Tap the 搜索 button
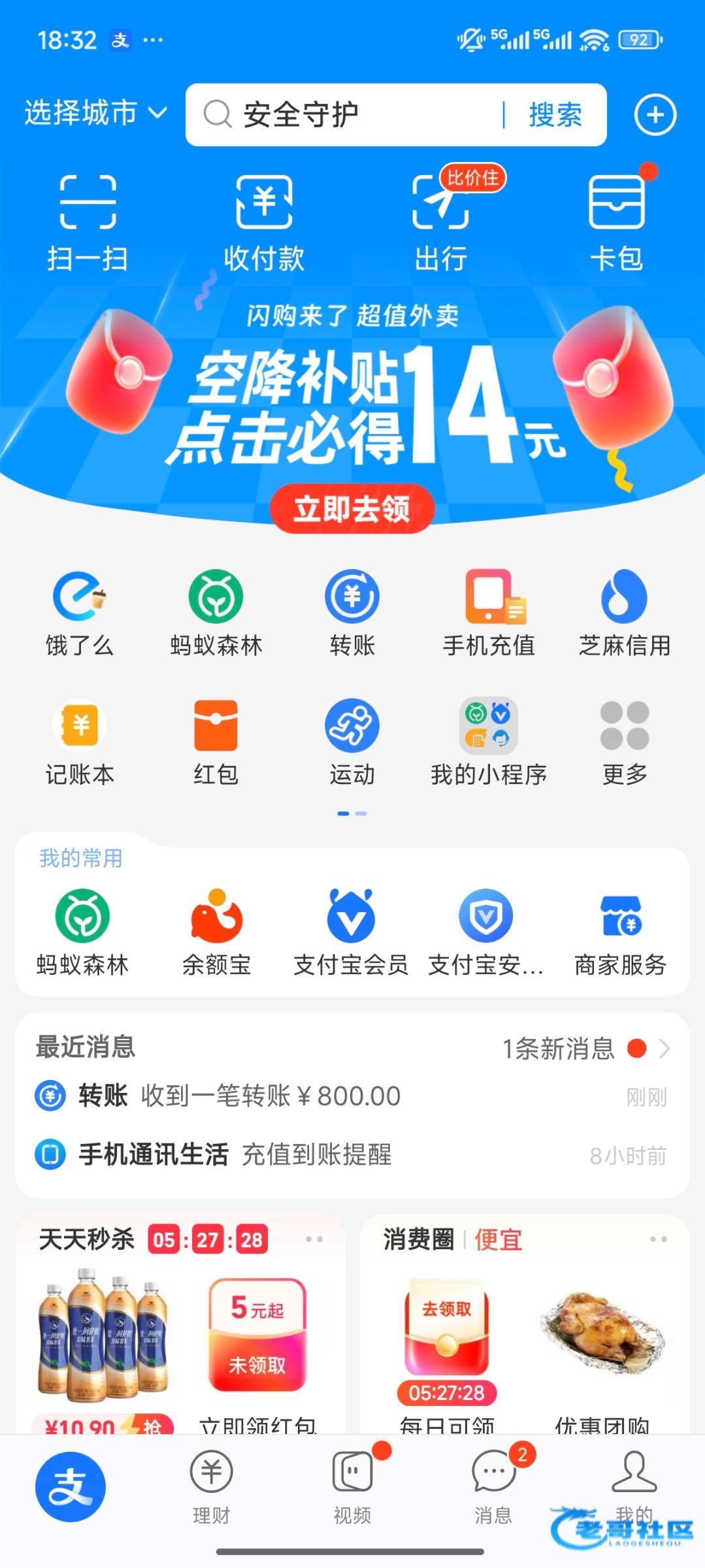Screen dimensions: 705x1568 click(555, 115)
